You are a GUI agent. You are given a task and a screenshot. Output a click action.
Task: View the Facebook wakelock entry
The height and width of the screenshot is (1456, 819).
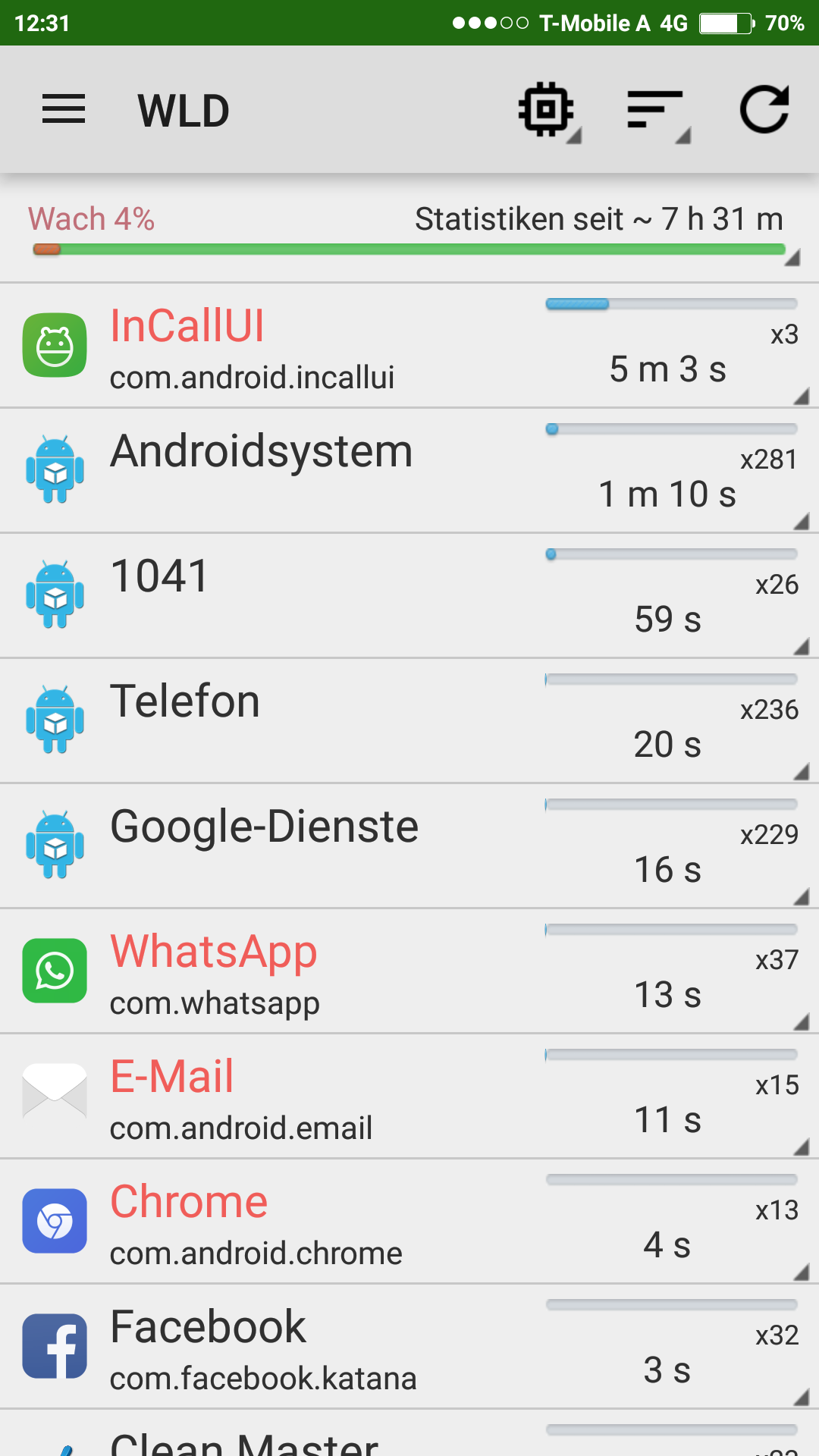click(409, 1347)
